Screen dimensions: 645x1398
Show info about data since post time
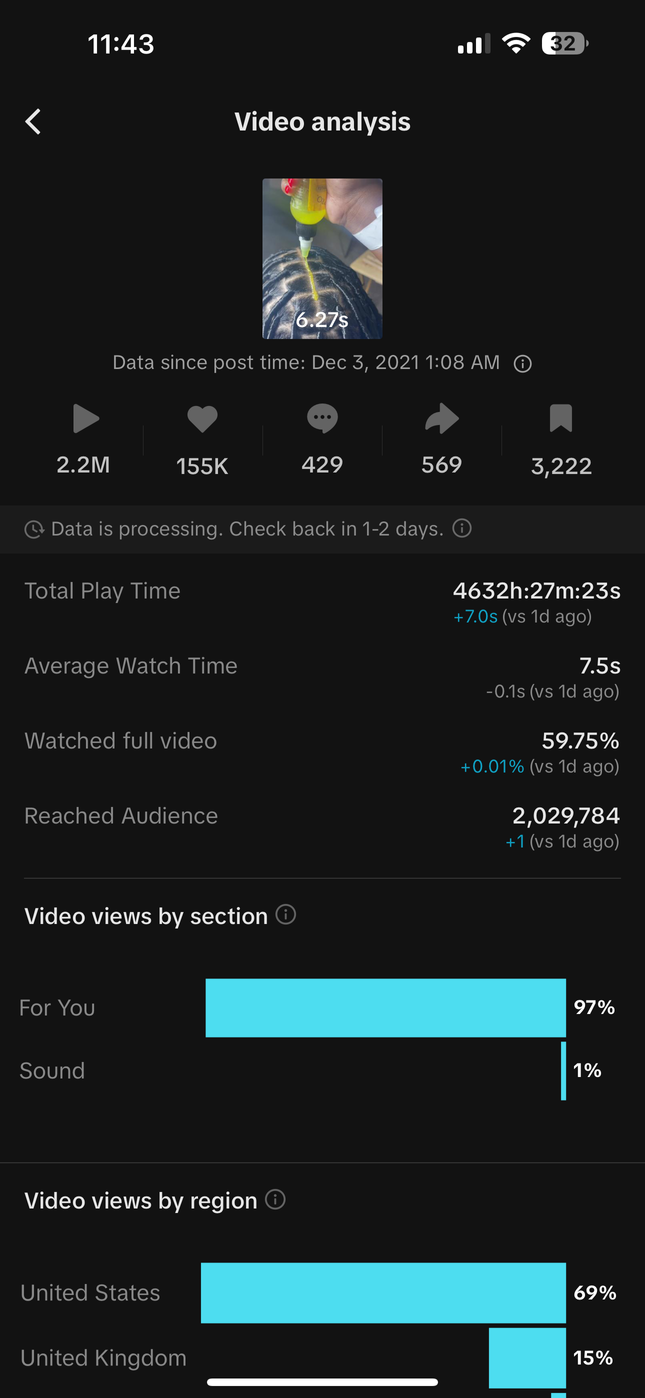point(522,364)
